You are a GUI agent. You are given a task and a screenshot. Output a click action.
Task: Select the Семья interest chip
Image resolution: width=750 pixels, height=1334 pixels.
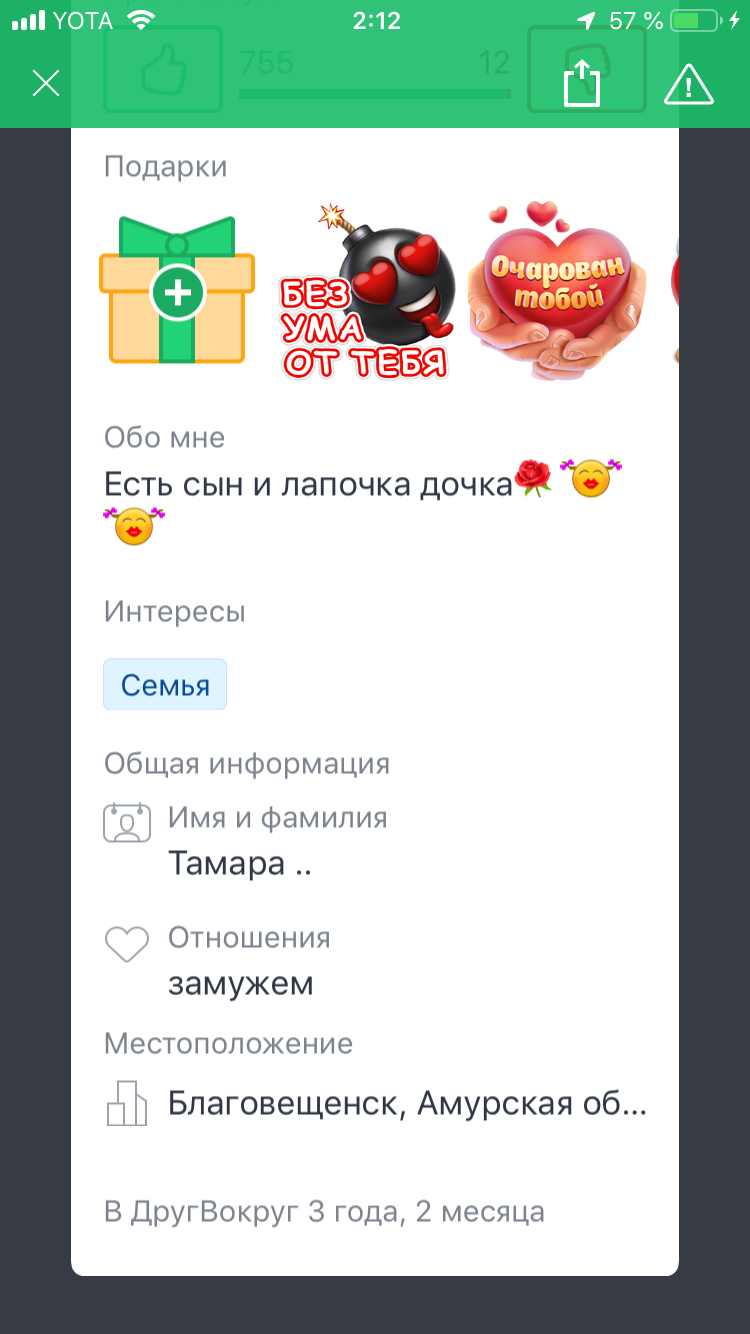[x=165, y=685]
